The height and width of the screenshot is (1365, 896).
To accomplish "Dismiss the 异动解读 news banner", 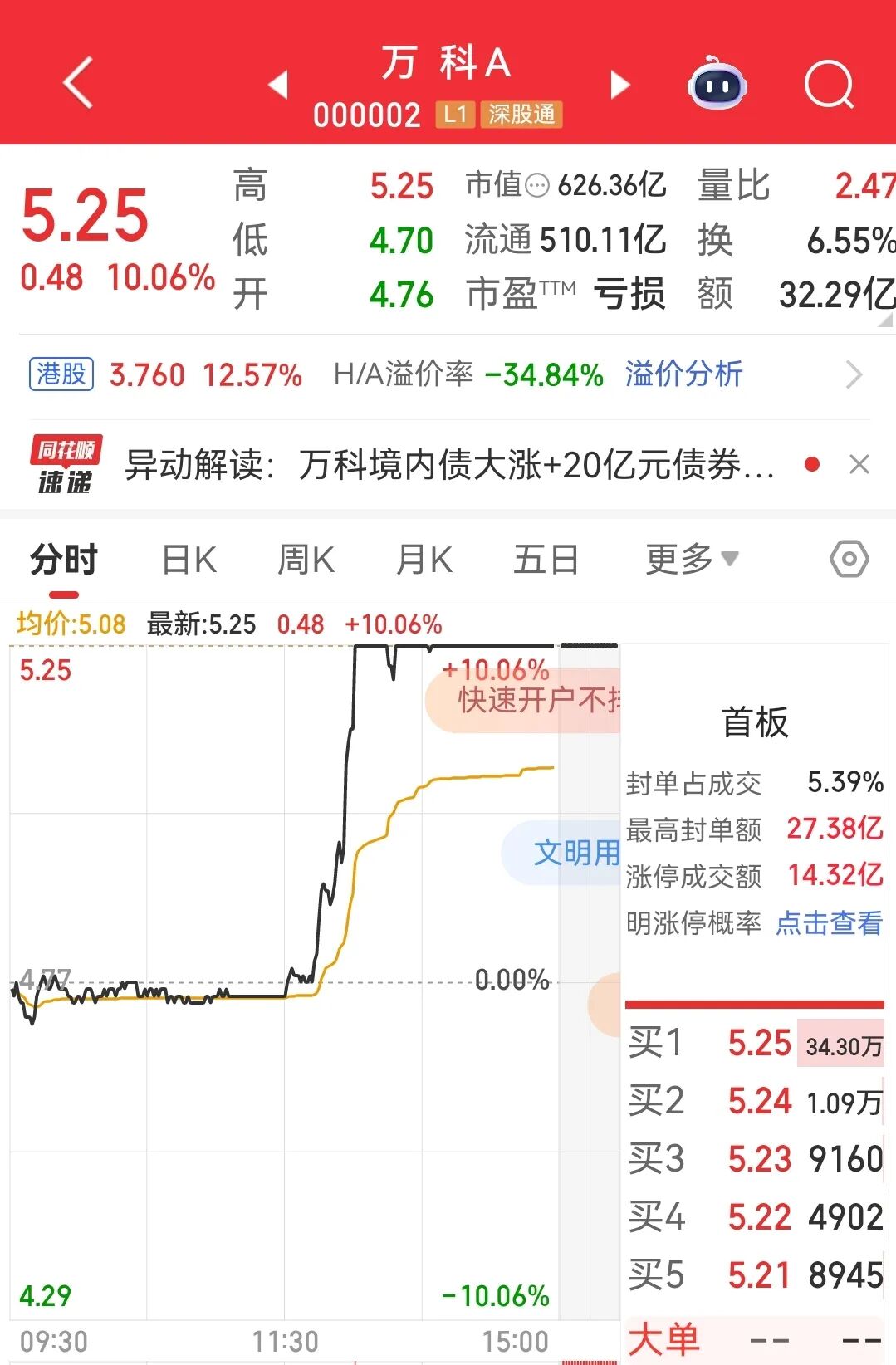I will point(860,463).
